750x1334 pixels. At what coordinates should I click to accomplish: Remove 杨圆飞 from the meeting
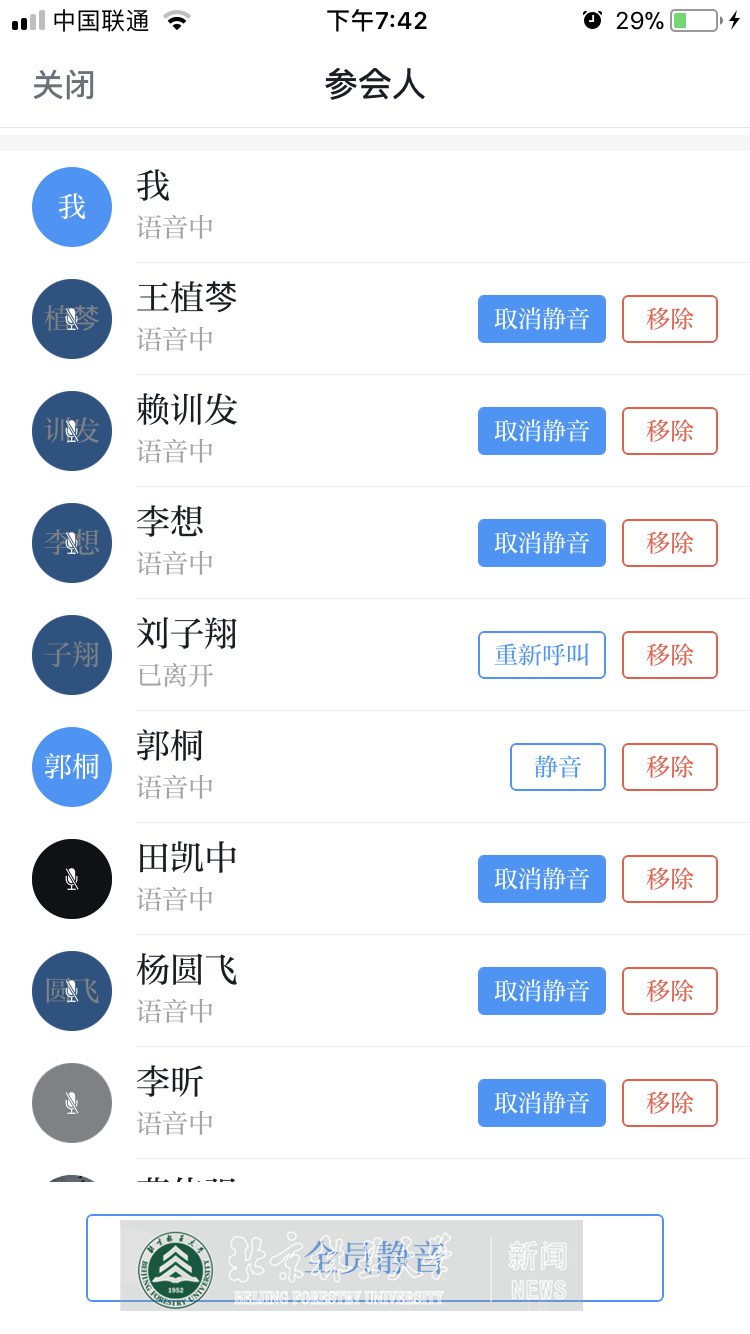(670, 991)
